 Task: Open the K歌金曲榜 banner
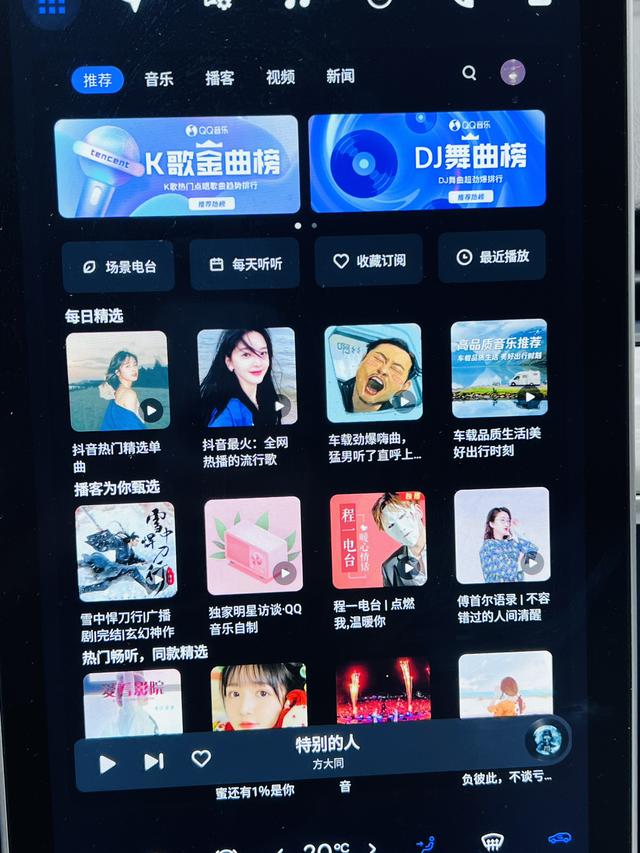point(177,165)
